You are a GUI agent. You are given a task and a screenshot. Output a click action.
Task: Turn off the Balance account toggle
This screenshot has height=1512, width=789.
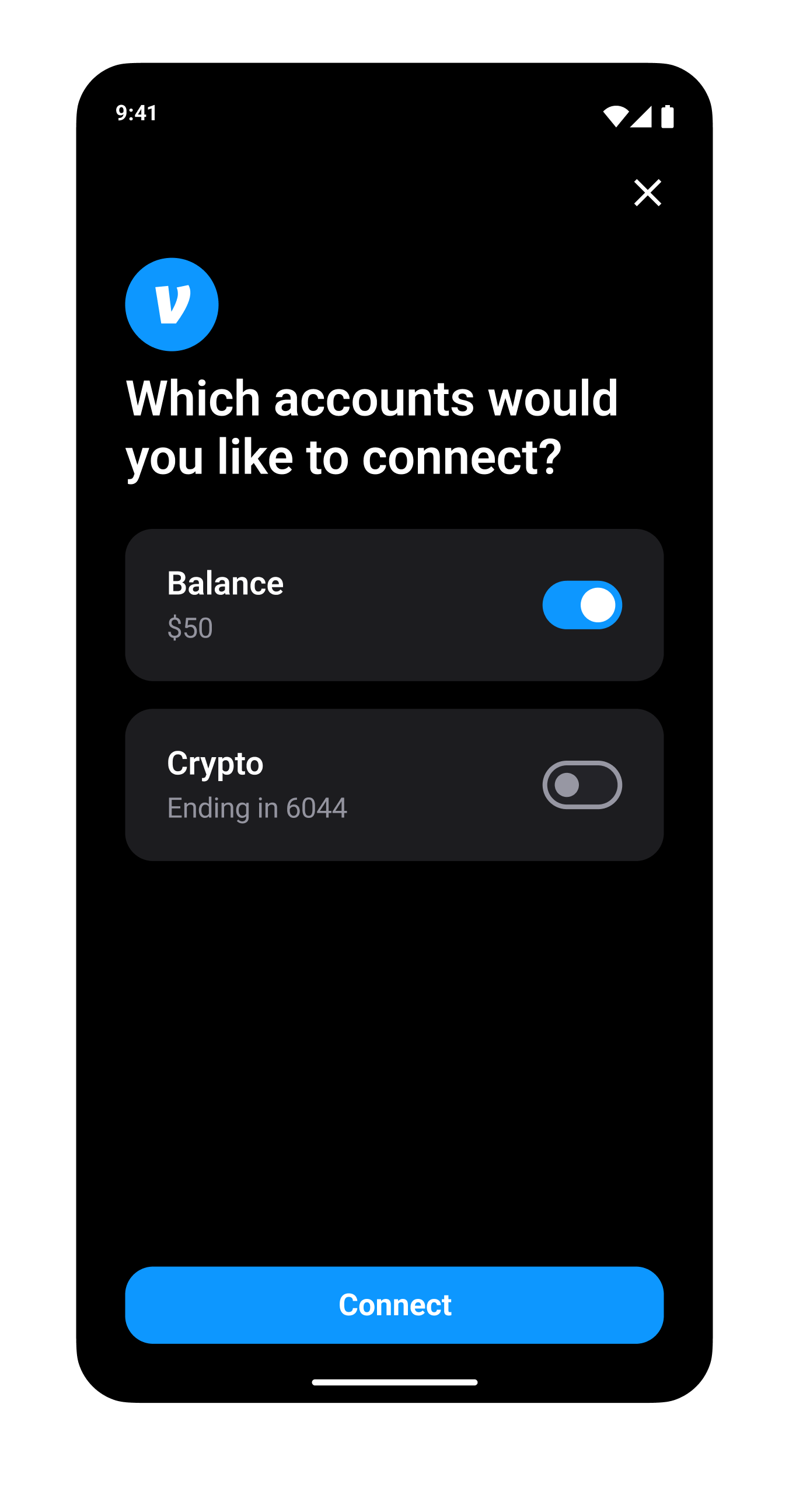581,605
